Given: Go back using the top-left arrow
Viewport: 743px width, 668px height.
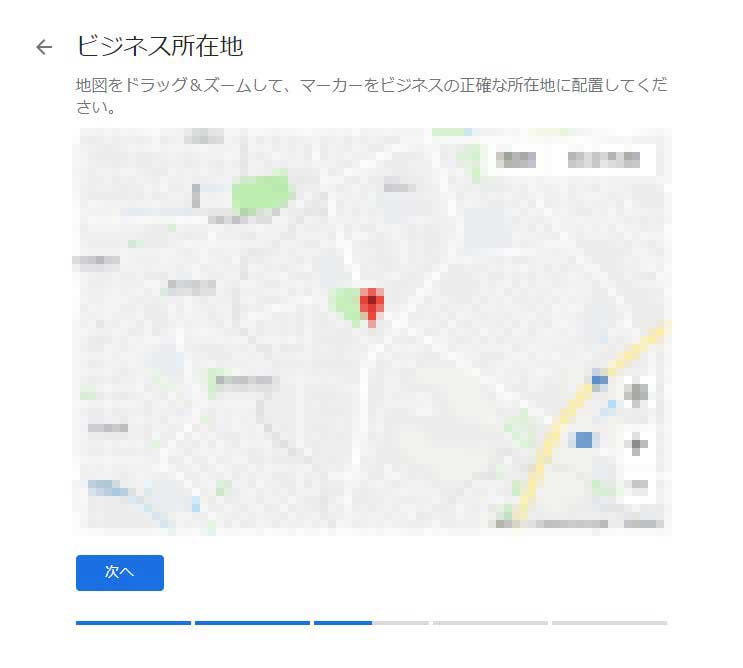Looking at the screenshot, I should click(x=43, y=47).
